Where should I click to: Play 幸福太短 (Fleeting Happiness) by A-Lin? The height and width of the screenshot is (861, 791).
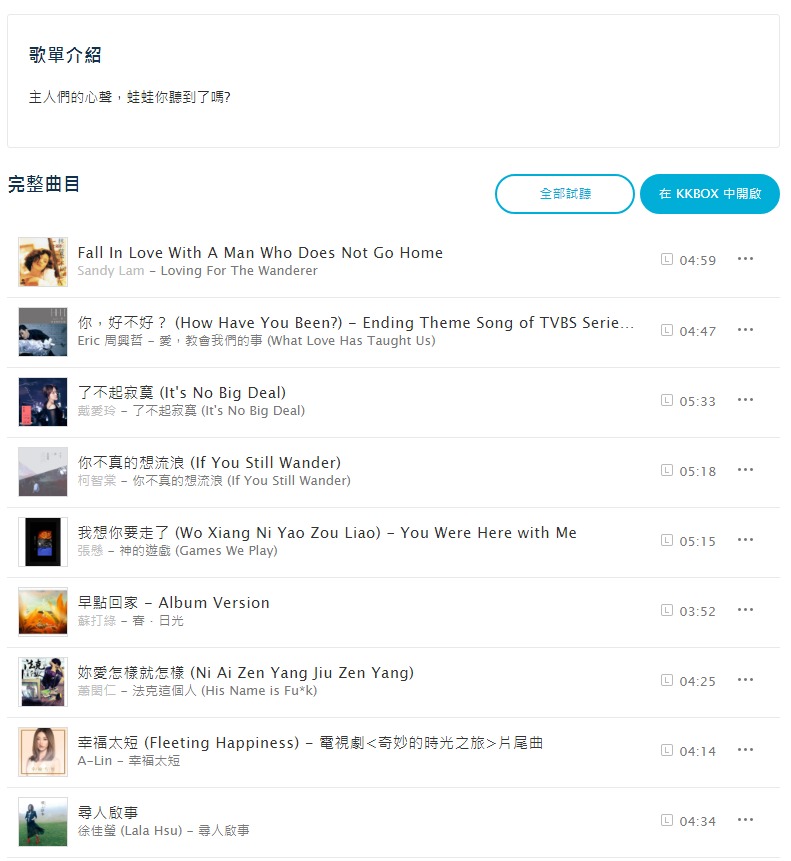(310, 743)
